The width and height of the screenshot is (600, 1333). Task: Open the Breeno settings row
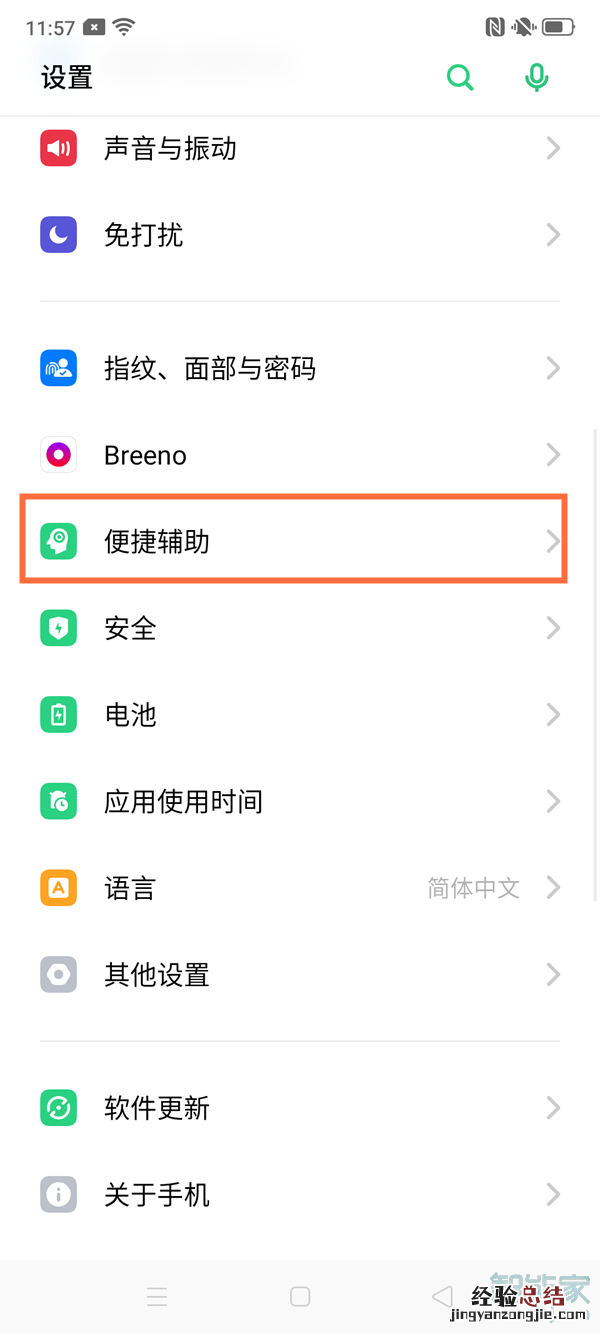click(x=300, y=455)
